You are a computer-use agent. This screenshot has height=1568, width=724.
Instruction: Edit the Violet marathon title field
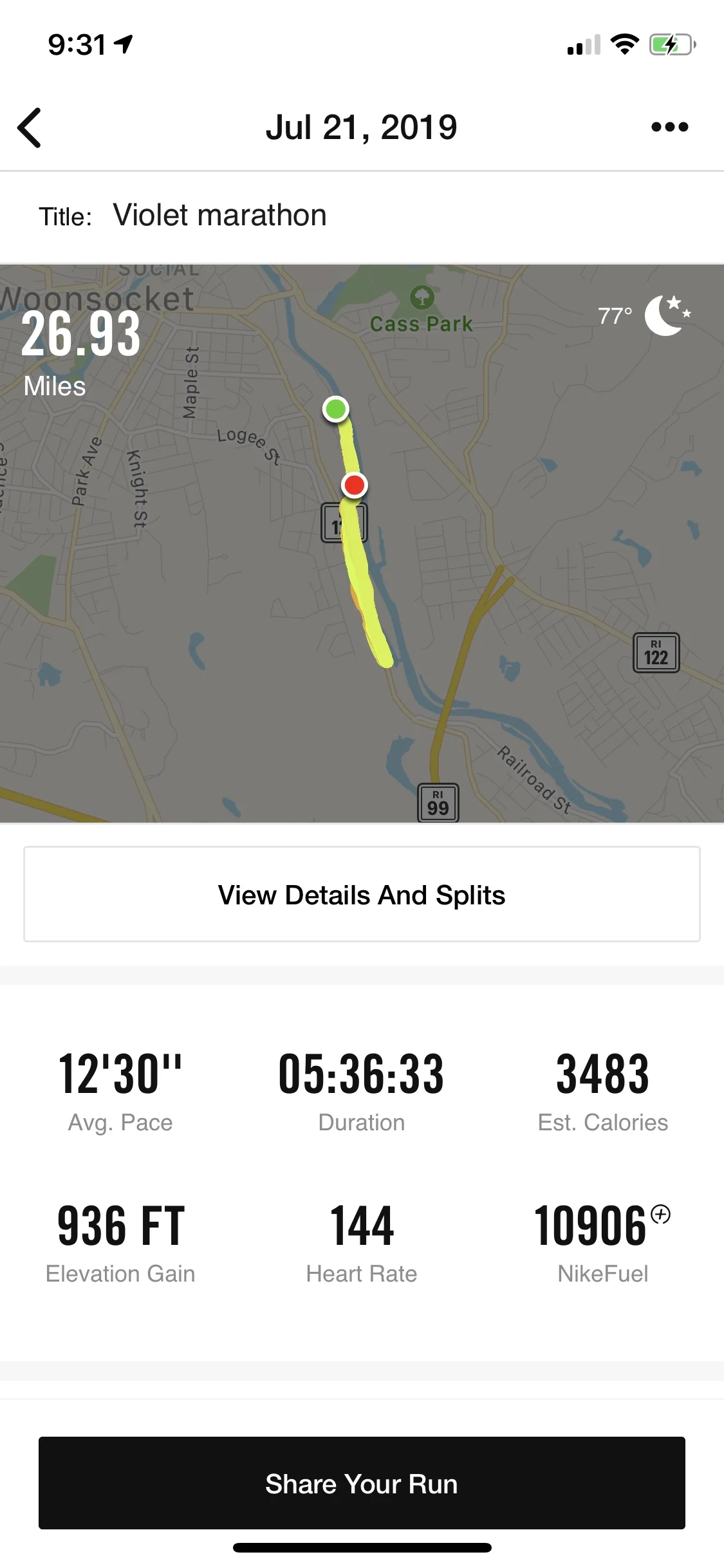(219, 216)
